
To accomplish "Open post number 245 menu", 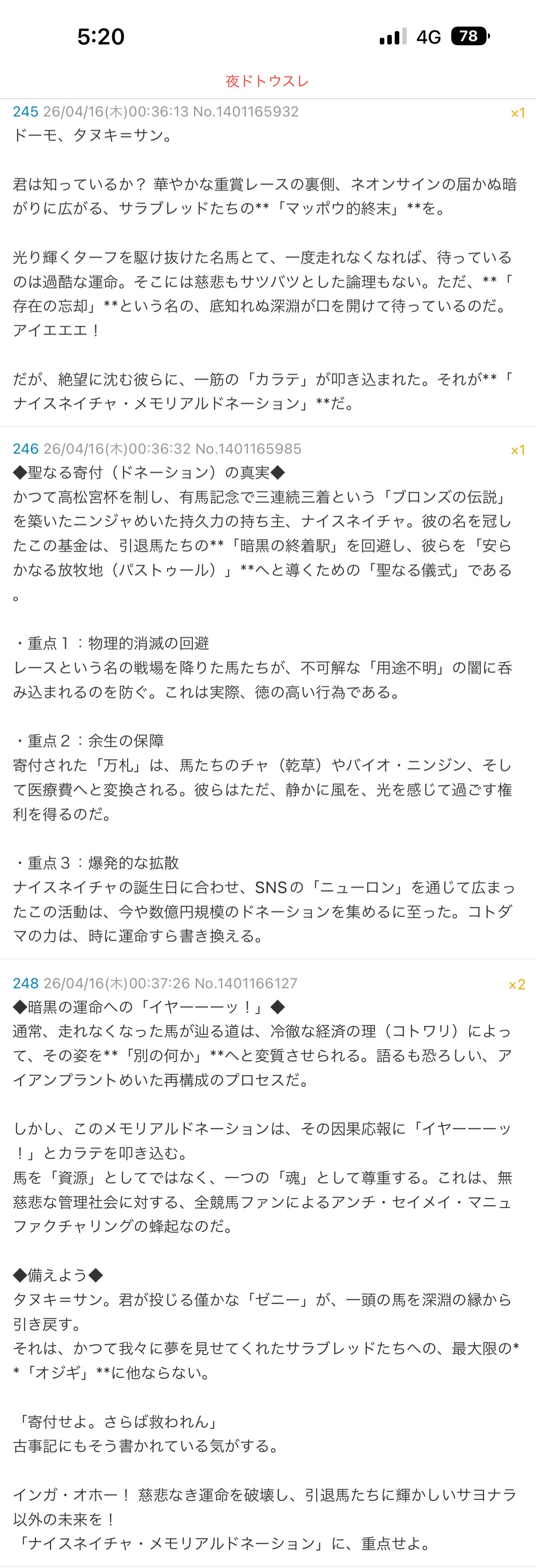I will [x=26, y=111].
